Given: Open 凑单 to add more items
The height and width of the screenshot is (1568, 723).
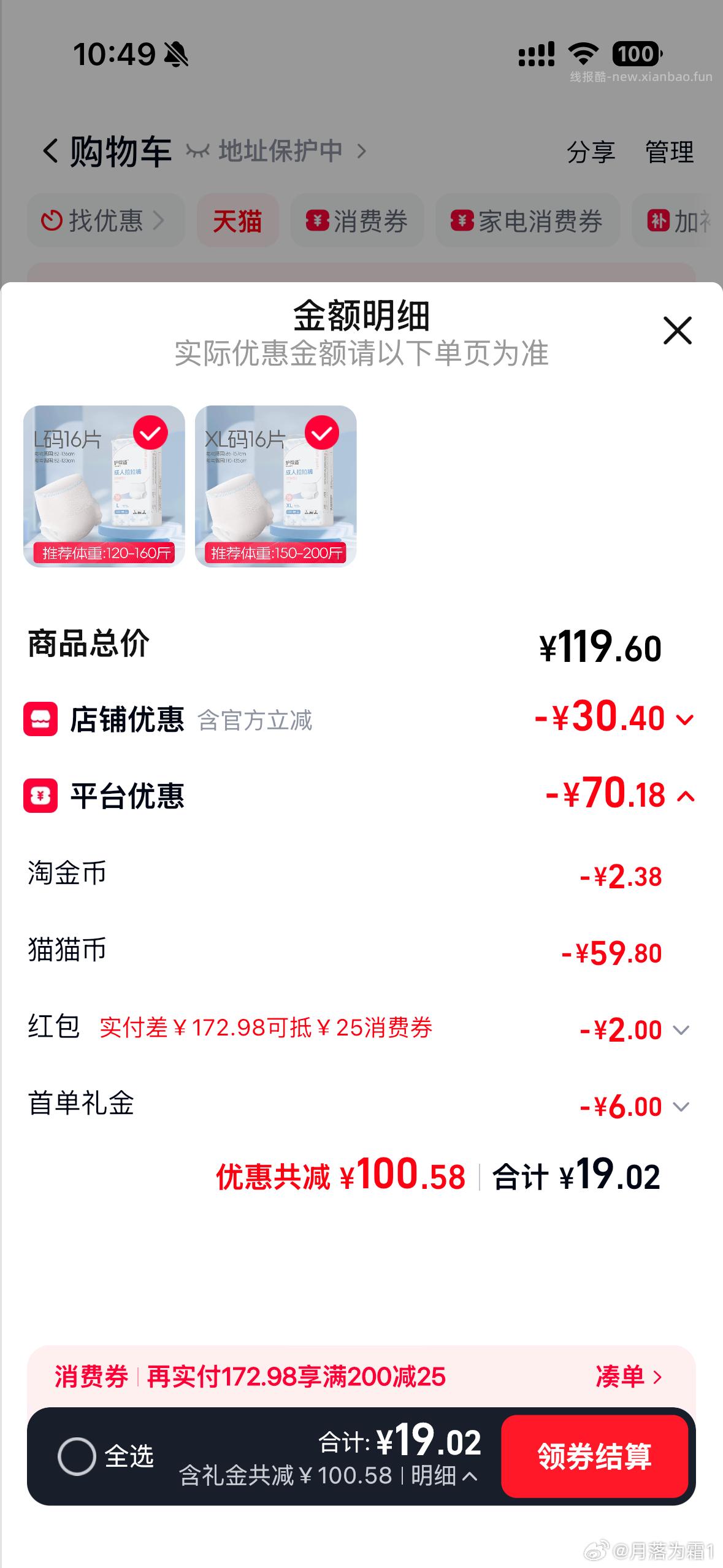Looking at the screenshot, I should [629, 1377].
